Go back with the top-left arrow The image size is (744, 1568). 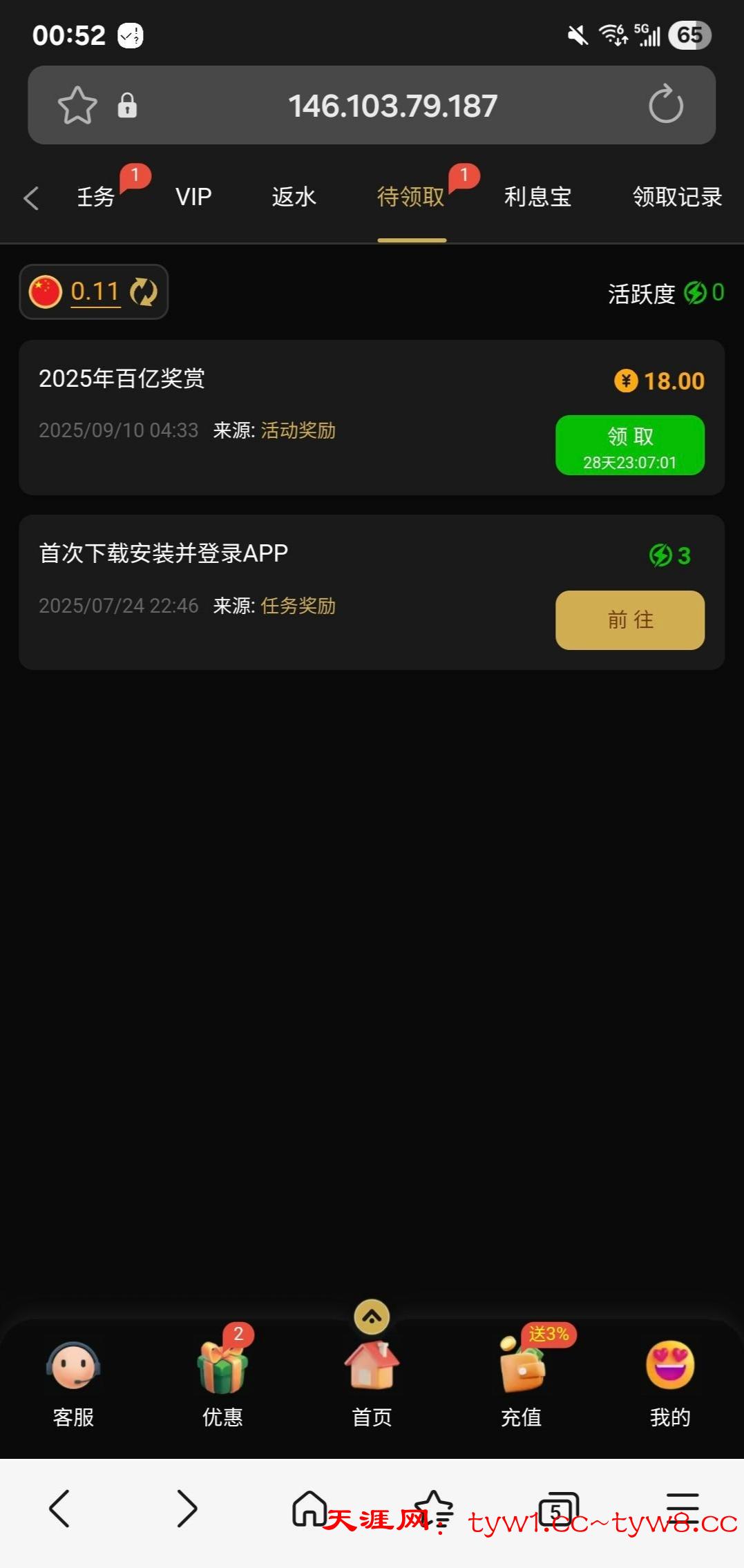(x=31, y=198)
